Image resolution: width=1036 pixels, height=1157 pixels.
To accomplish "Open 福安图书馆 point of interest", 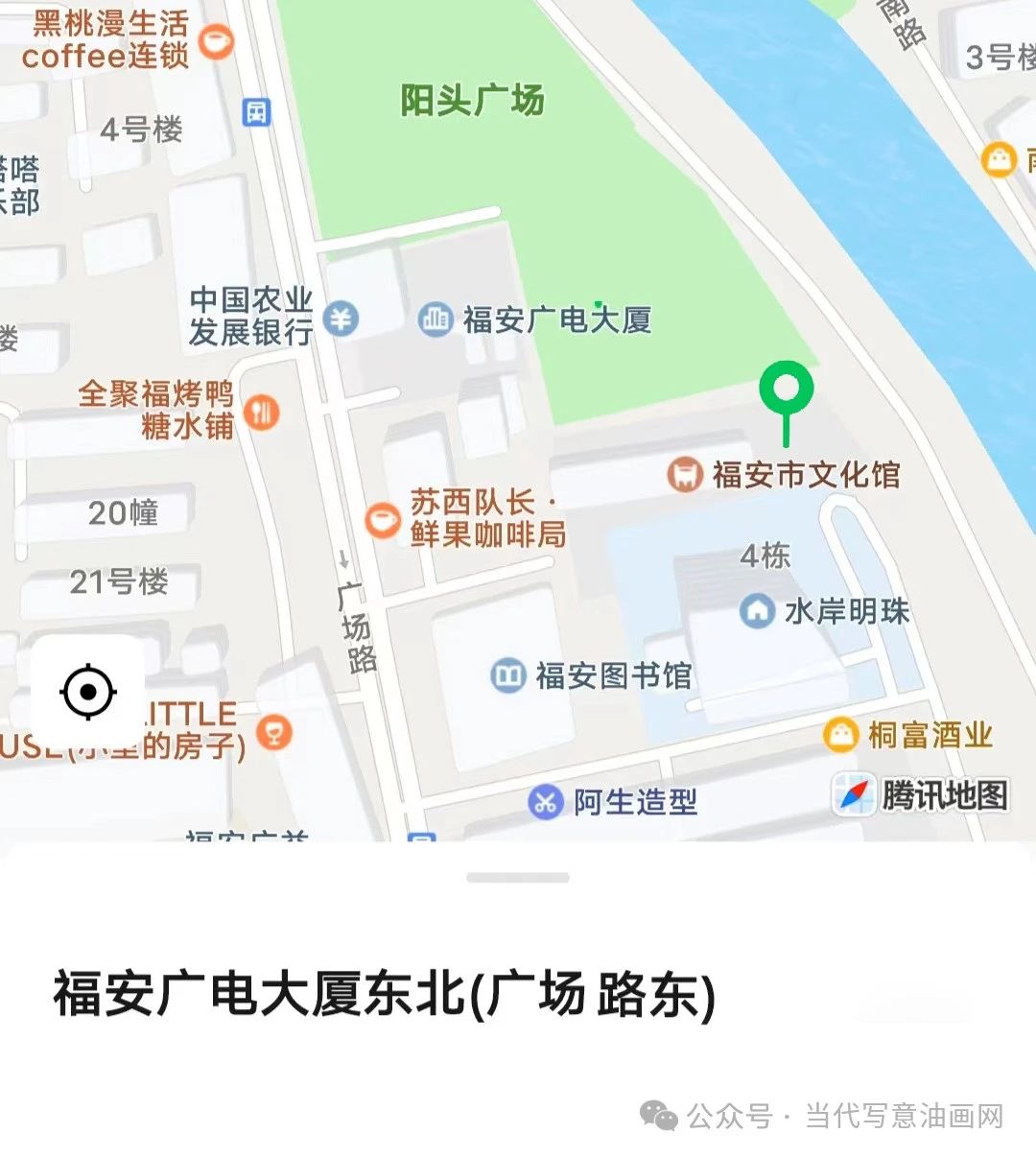I will tap(507, 676).
